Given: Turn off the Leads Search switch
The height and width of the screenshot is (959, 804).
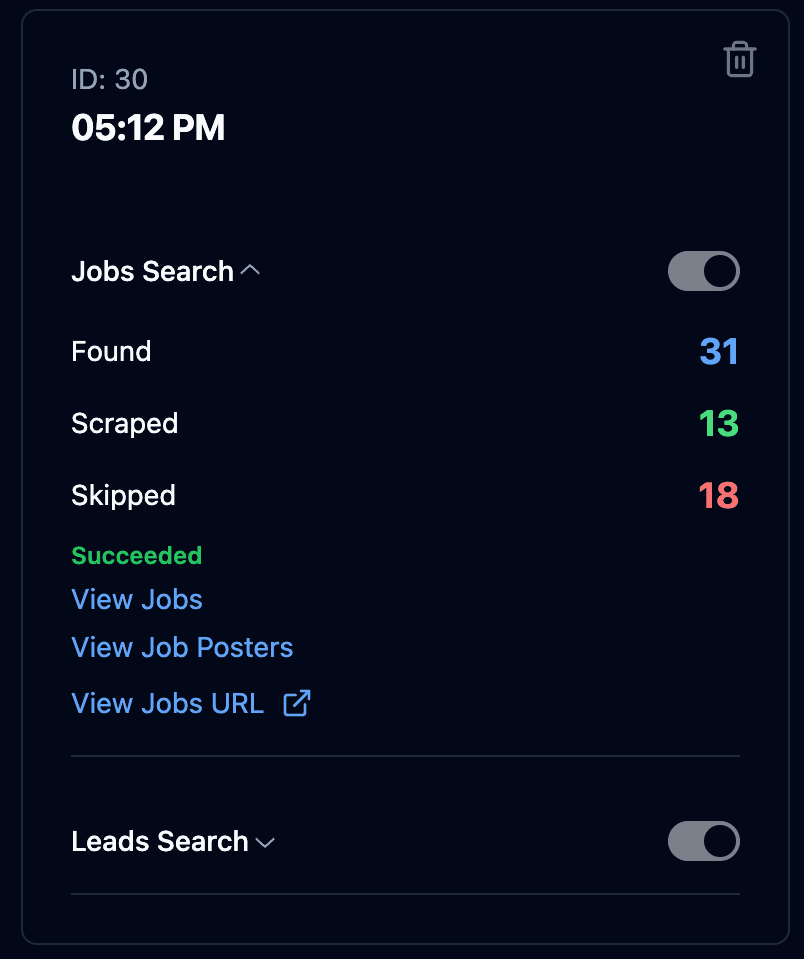Looking at the screenshot, I should (x=703, y=841).
